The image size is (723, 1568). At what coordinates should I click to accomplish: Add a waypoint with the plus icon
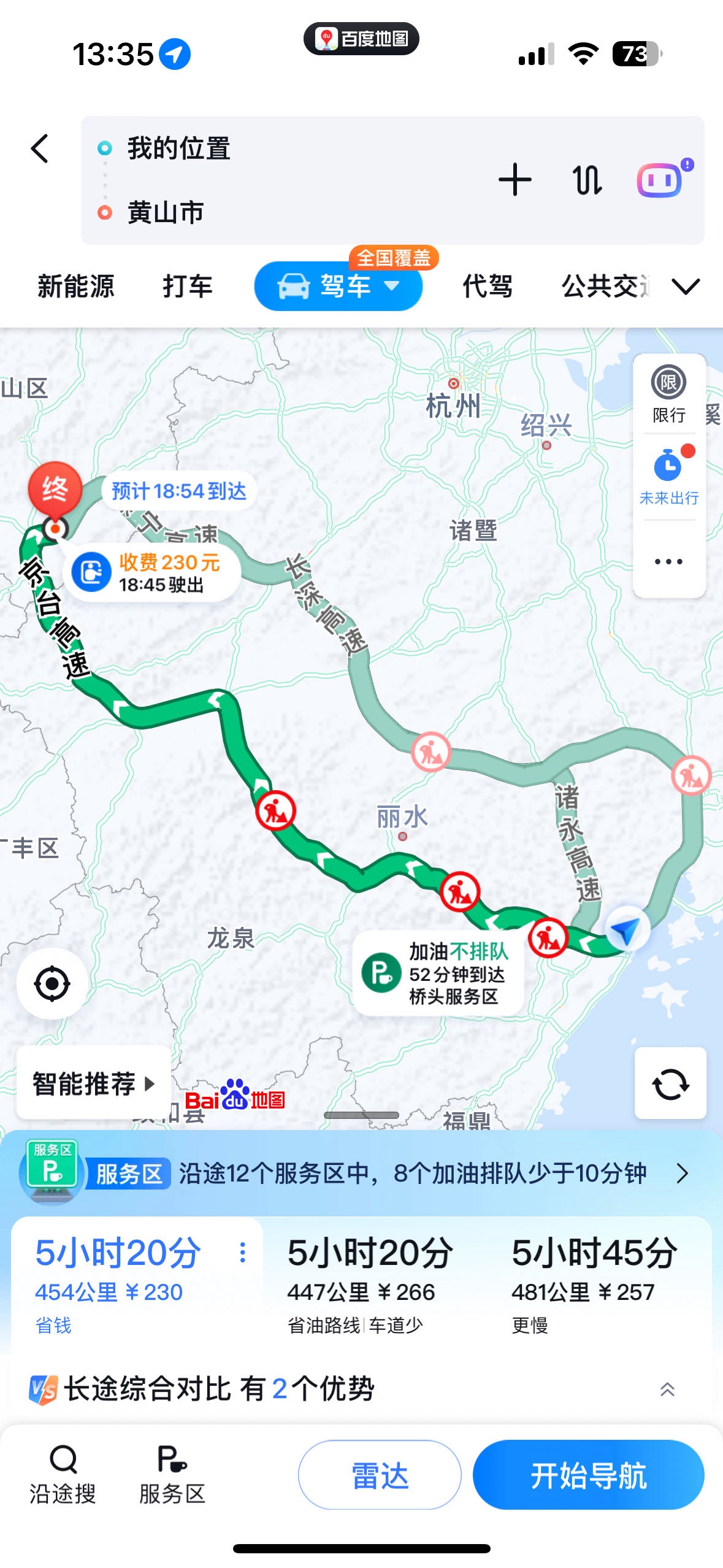pyautogui.click(x=515, y=180)
